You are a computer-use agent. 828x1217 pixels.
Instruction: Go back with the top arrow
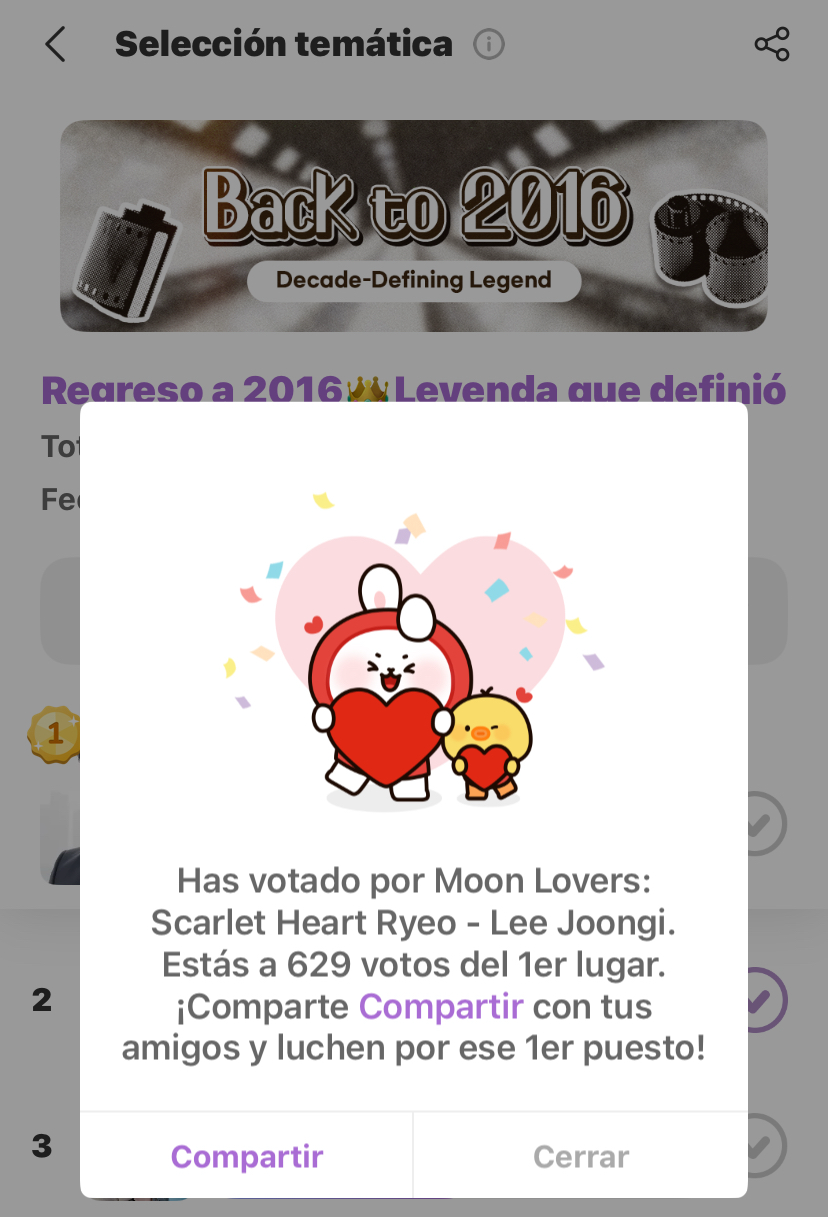55,44
